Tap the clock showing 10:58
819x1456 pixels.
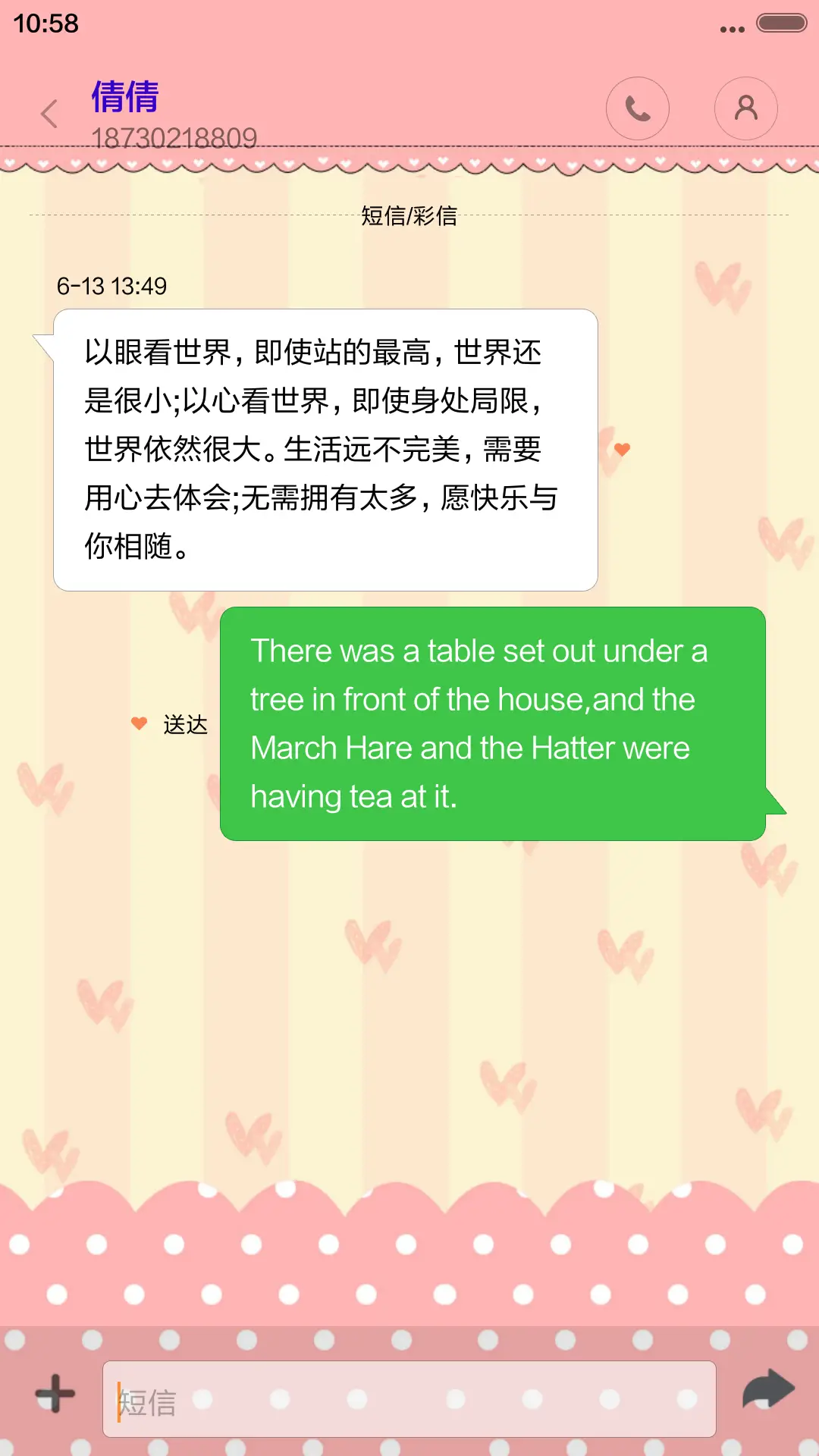click(x=45, y=23)
